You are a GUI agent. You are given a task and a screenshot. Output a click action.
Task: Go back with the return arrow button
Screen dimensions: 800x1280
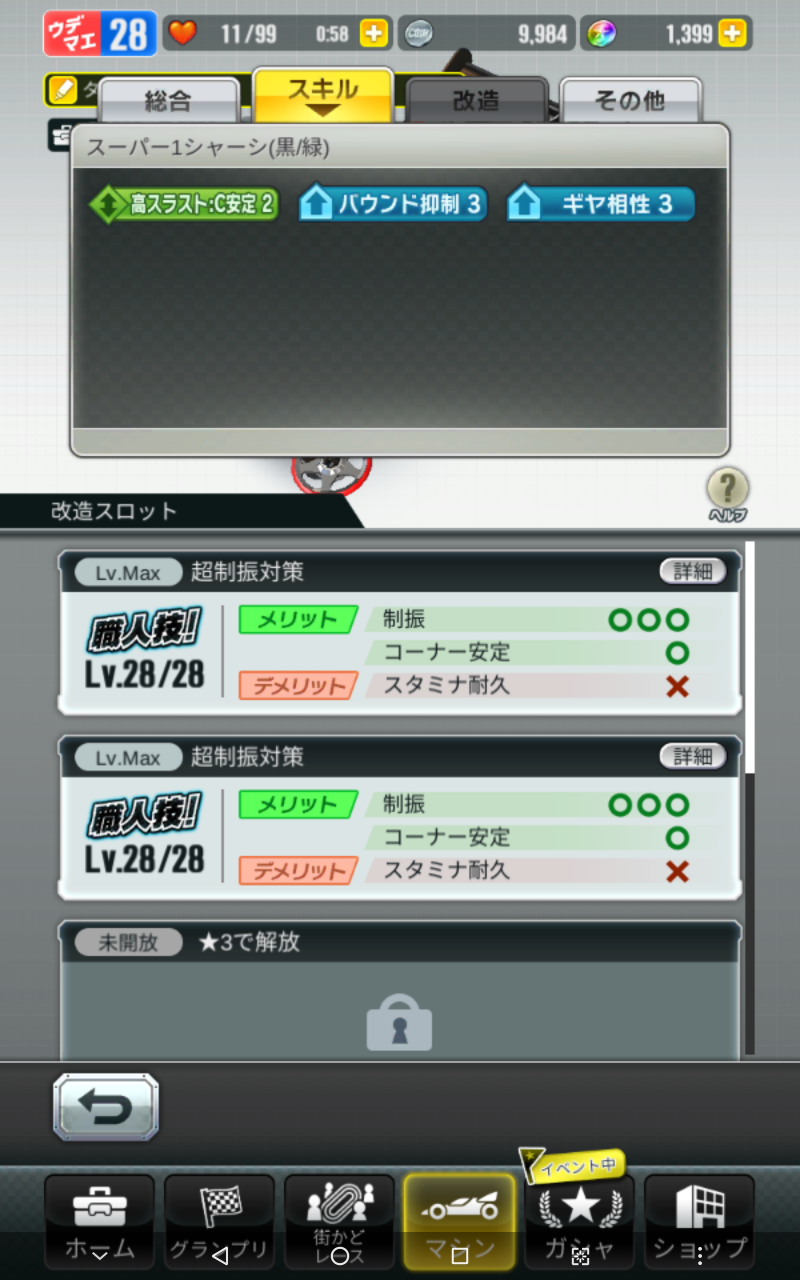pos(106,1107)
